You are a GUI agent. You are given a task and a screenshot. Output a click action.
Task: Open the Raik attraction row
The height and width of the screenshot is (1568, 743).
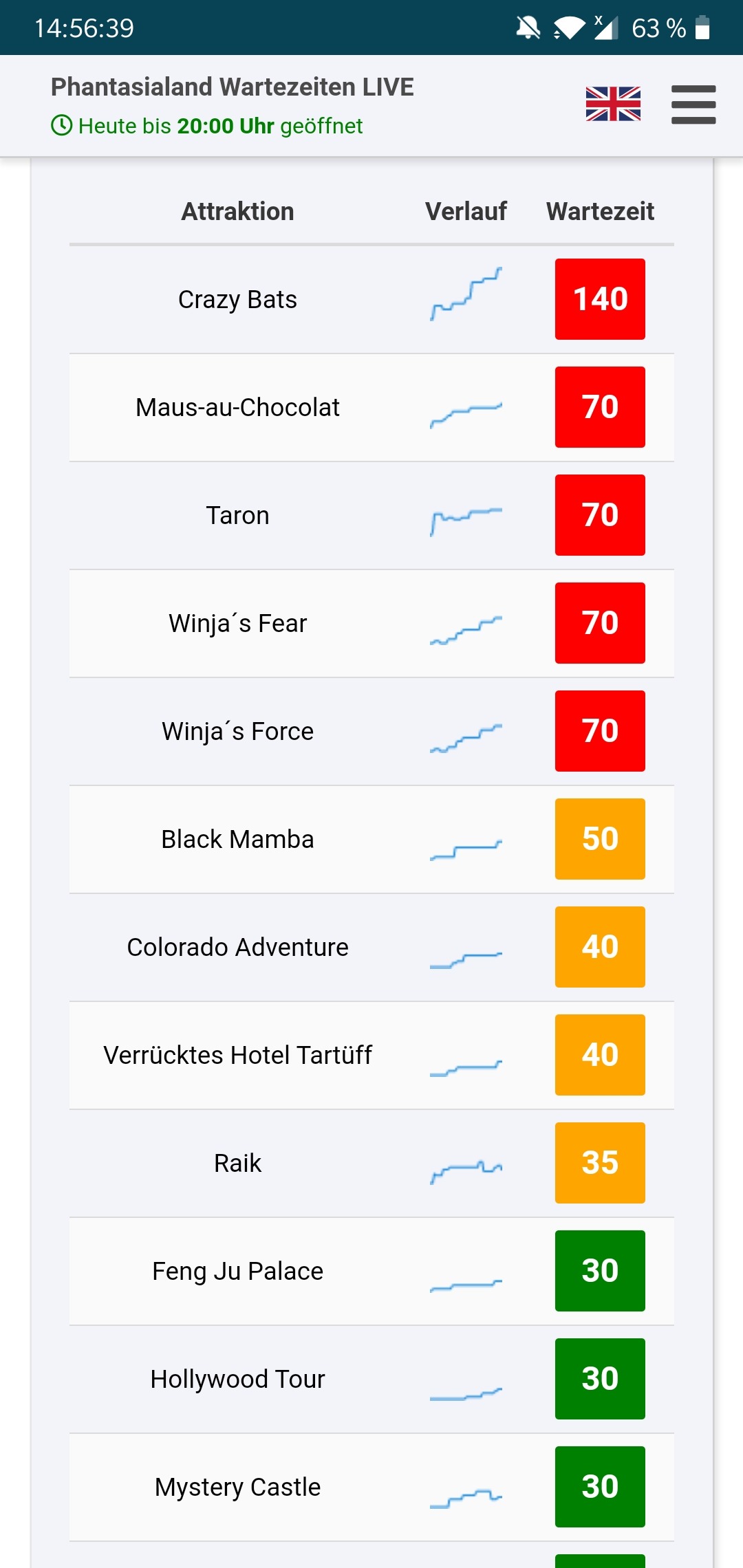click(x=371, y=1164)
